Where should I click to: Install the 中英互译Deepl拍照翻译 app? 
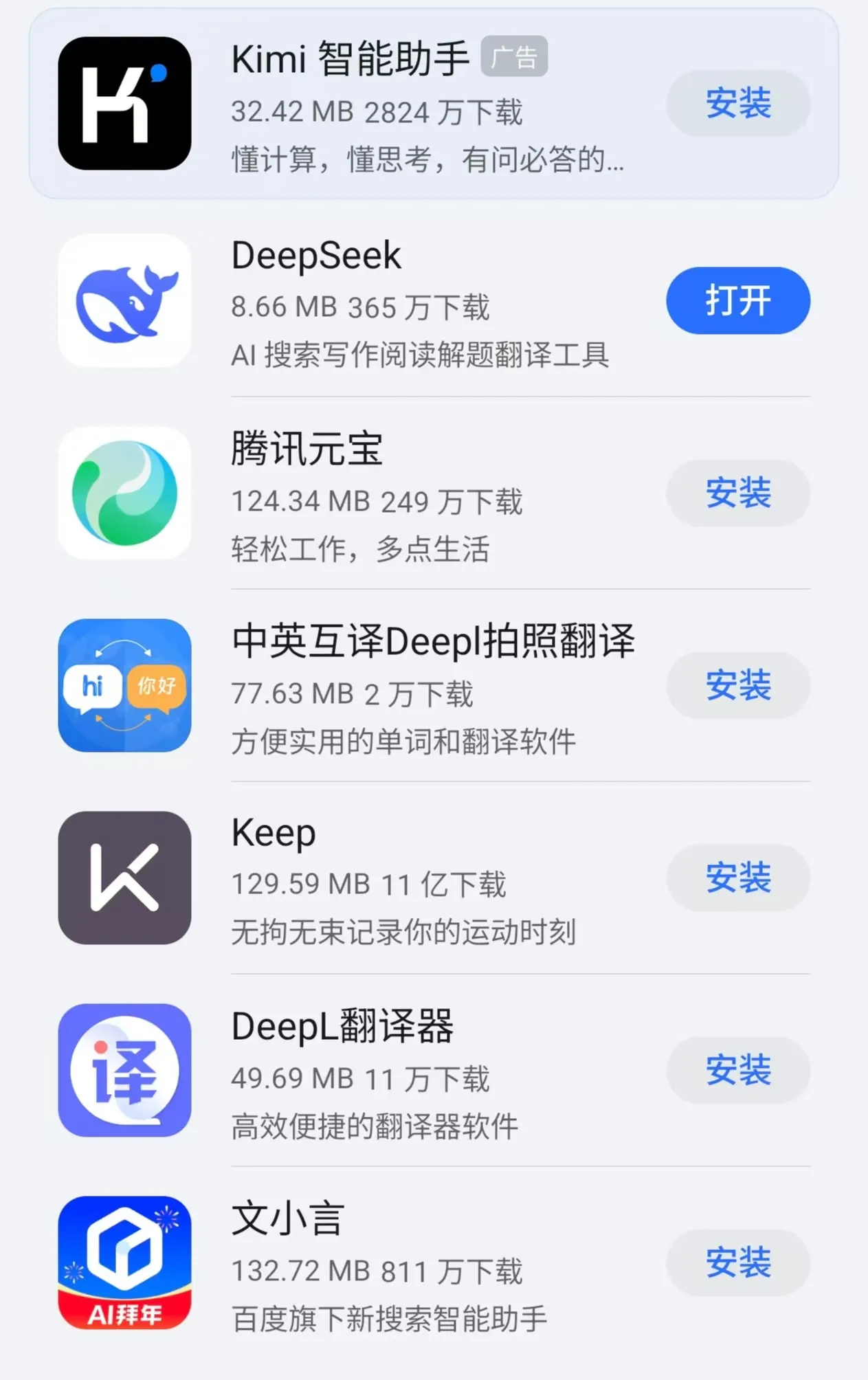click(737, 686)
